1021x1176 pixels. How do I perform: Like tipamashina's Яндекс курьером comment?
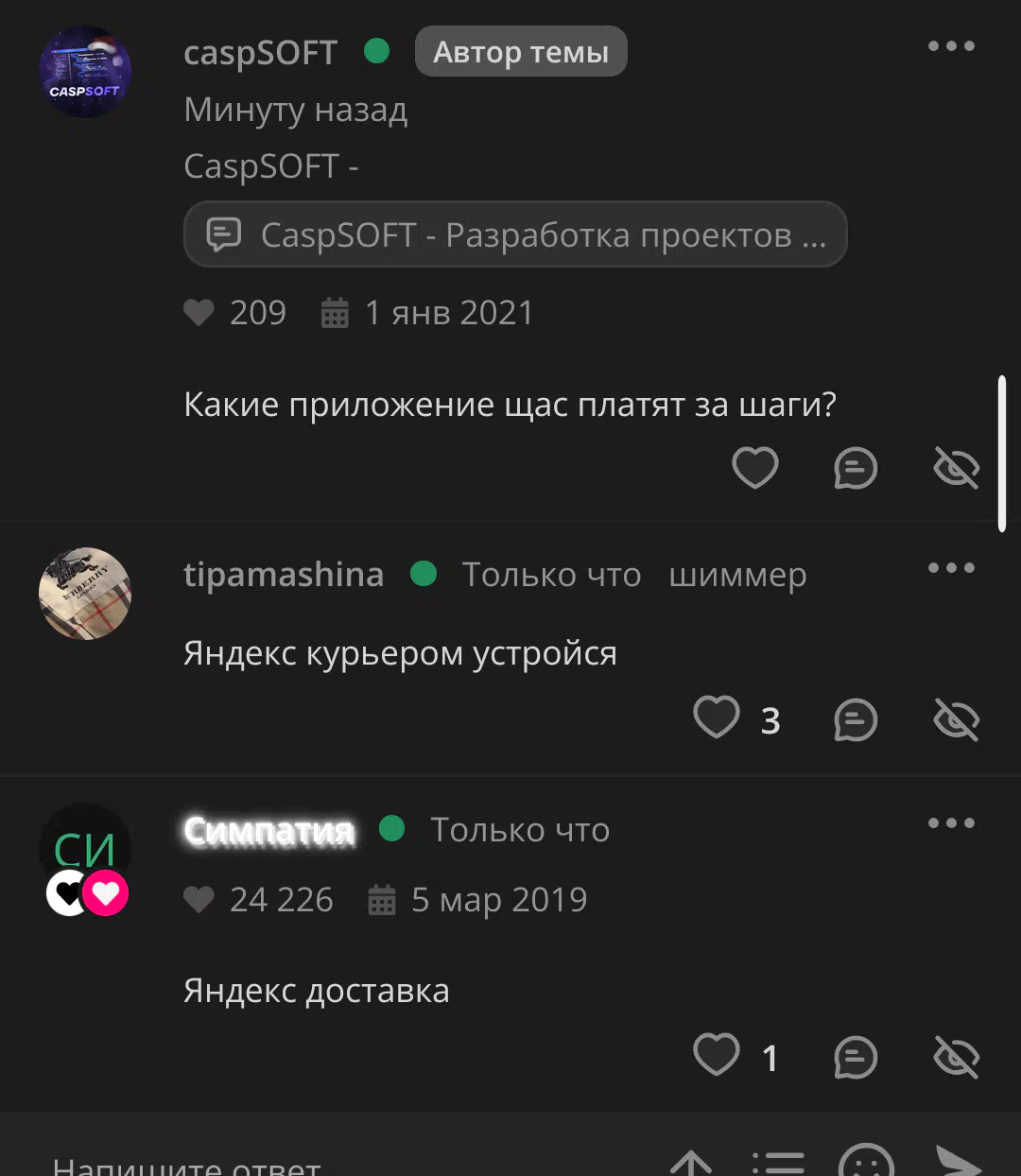click(x=717, y=718)
